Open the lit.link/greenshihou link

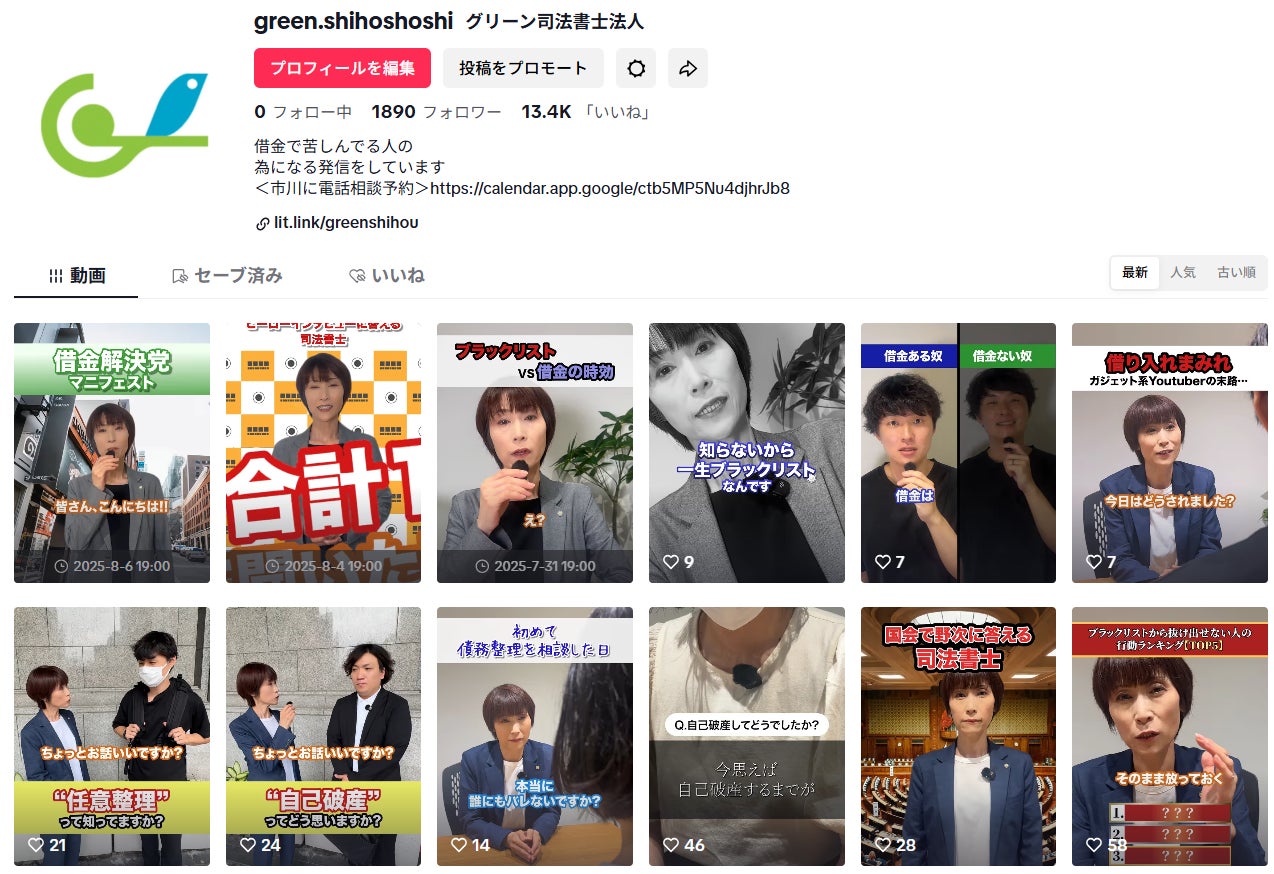(345, 222)
